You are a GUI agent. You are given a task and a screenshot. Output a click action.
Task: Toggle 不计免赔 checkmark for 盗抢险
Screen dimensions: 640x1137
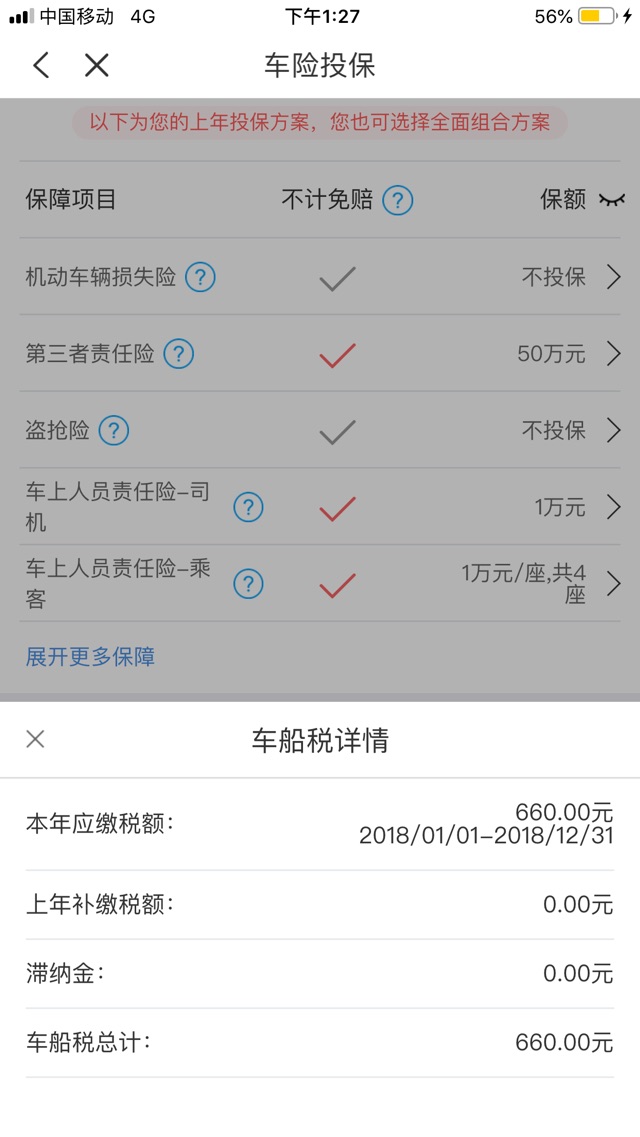(337, 431)
